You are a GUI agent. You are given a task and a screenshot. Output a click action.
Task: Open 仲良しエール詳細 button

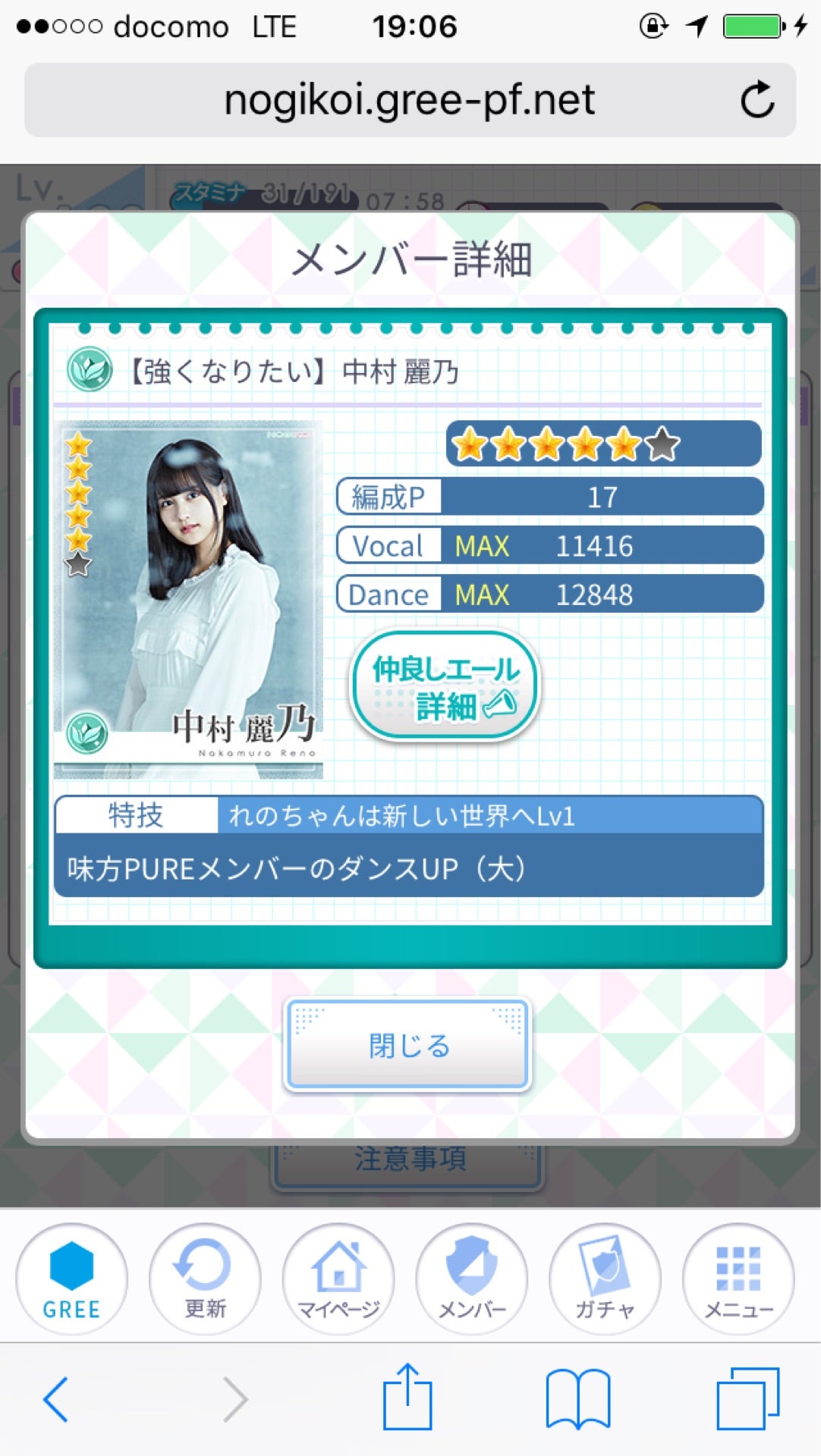point(445,686)
